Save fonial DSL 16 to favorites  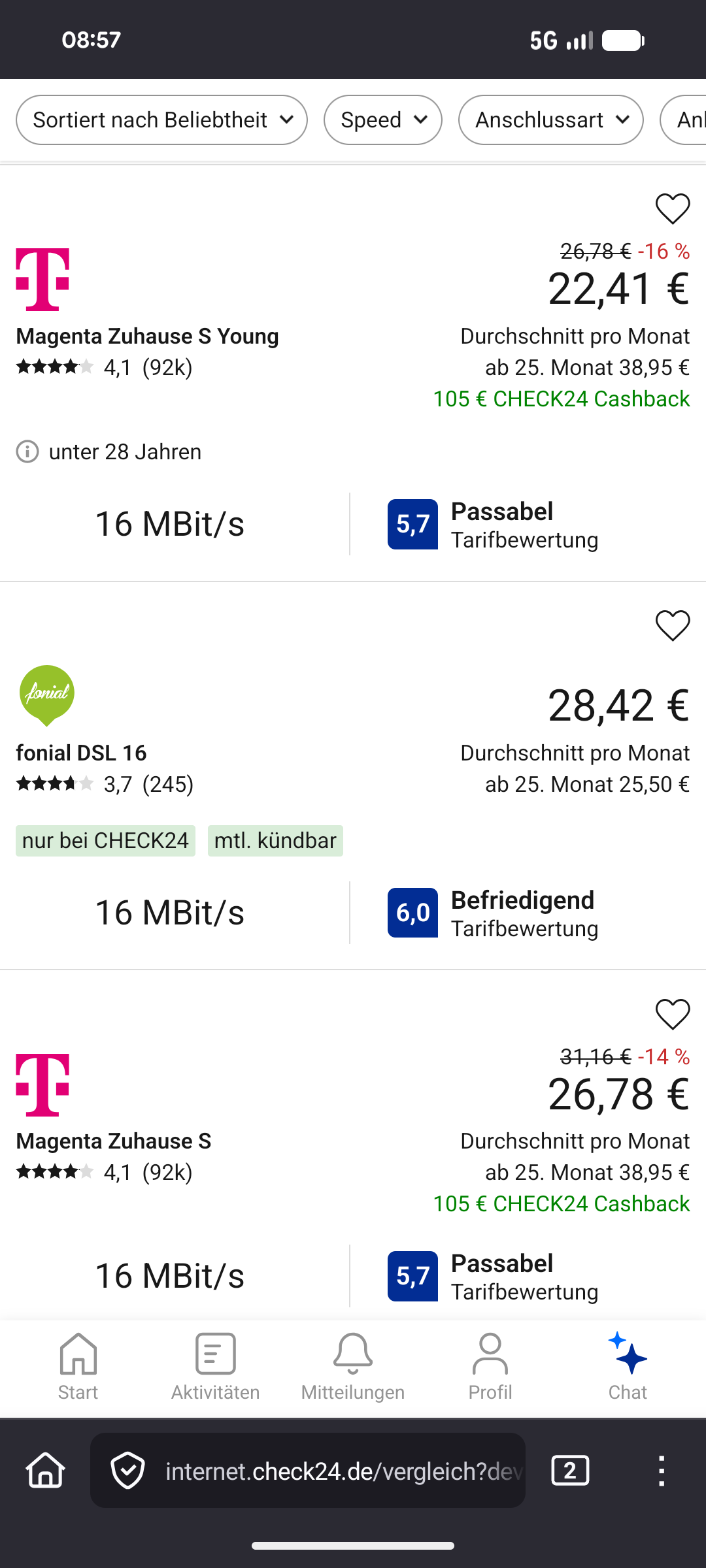coord(673,626)
